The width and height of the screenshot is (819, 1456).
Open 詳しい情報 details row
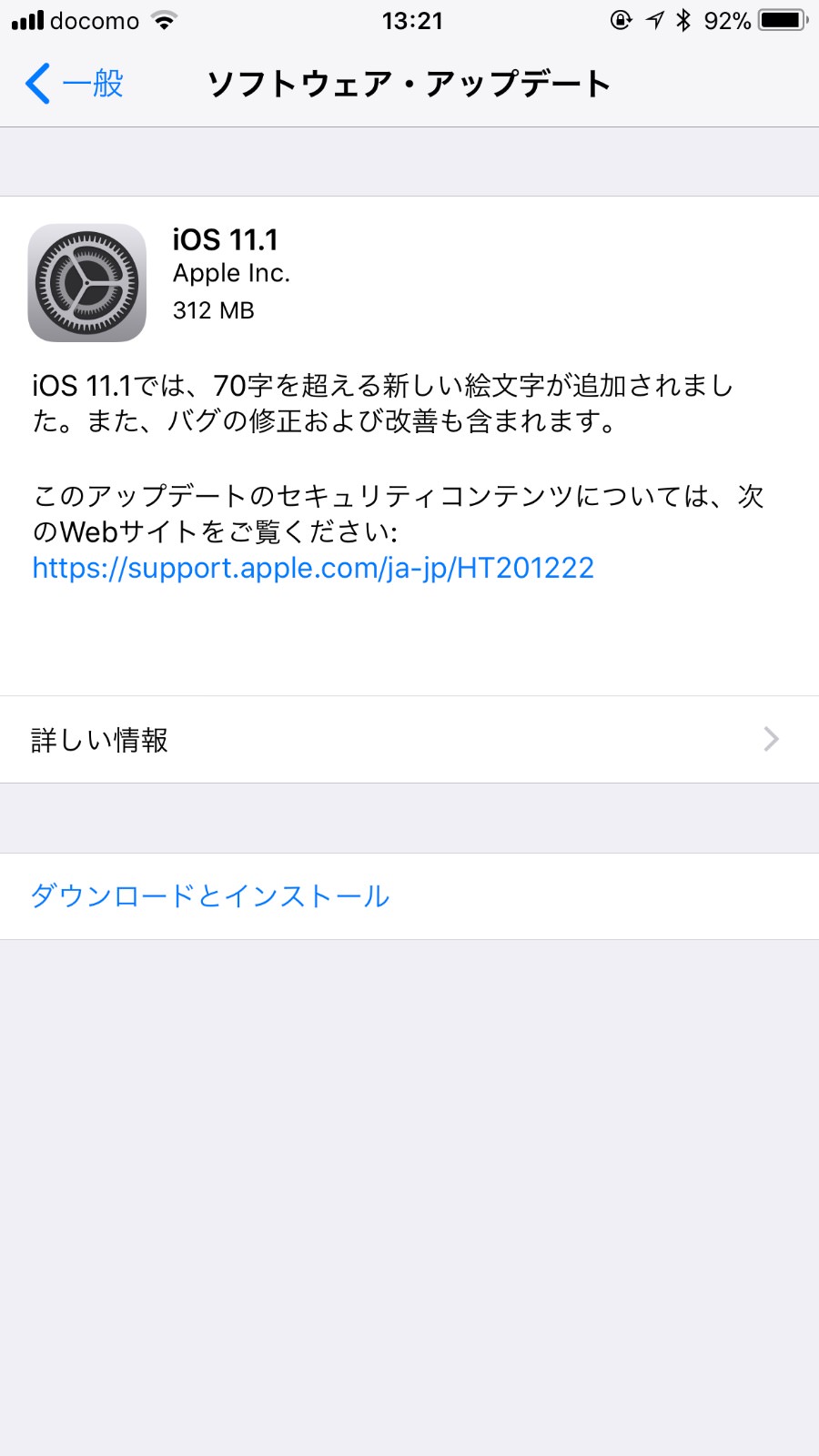click(x=409, y=740)
